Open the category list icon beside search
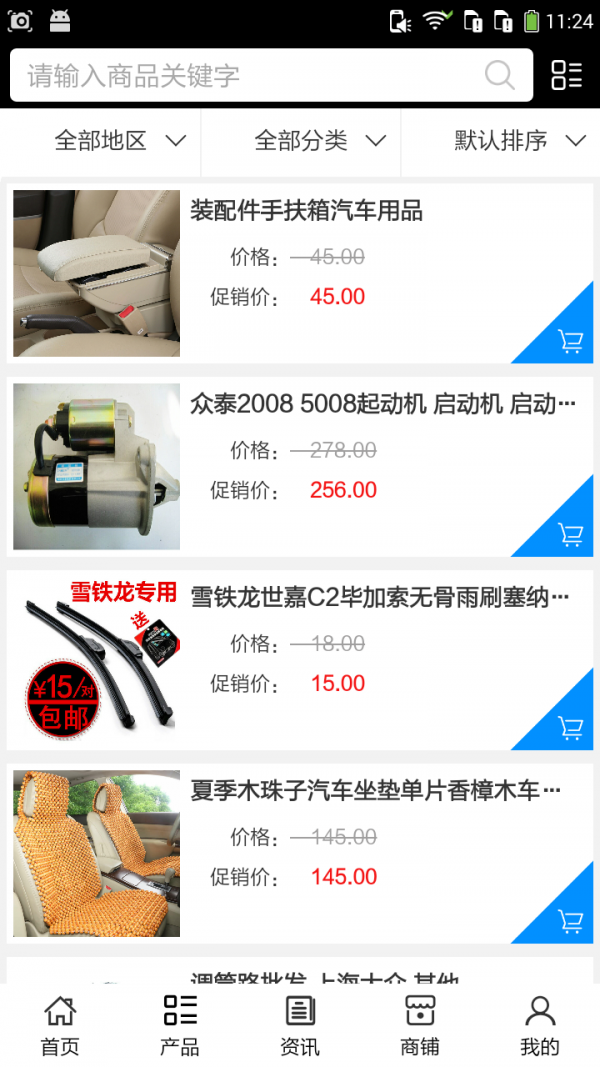This screenshot has height=1067, width=600. point(566,75)
